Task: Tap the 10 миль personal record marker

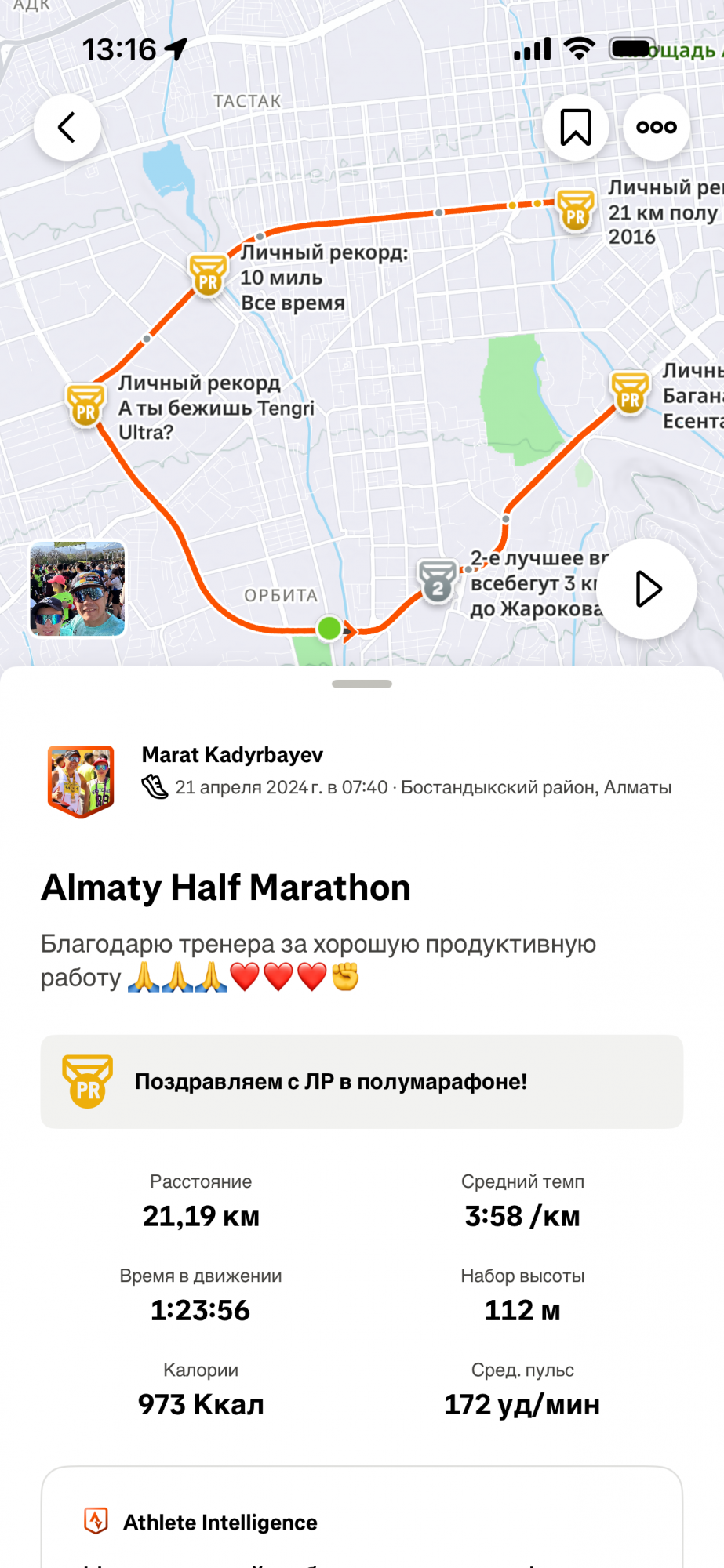Action: point(208,275)
